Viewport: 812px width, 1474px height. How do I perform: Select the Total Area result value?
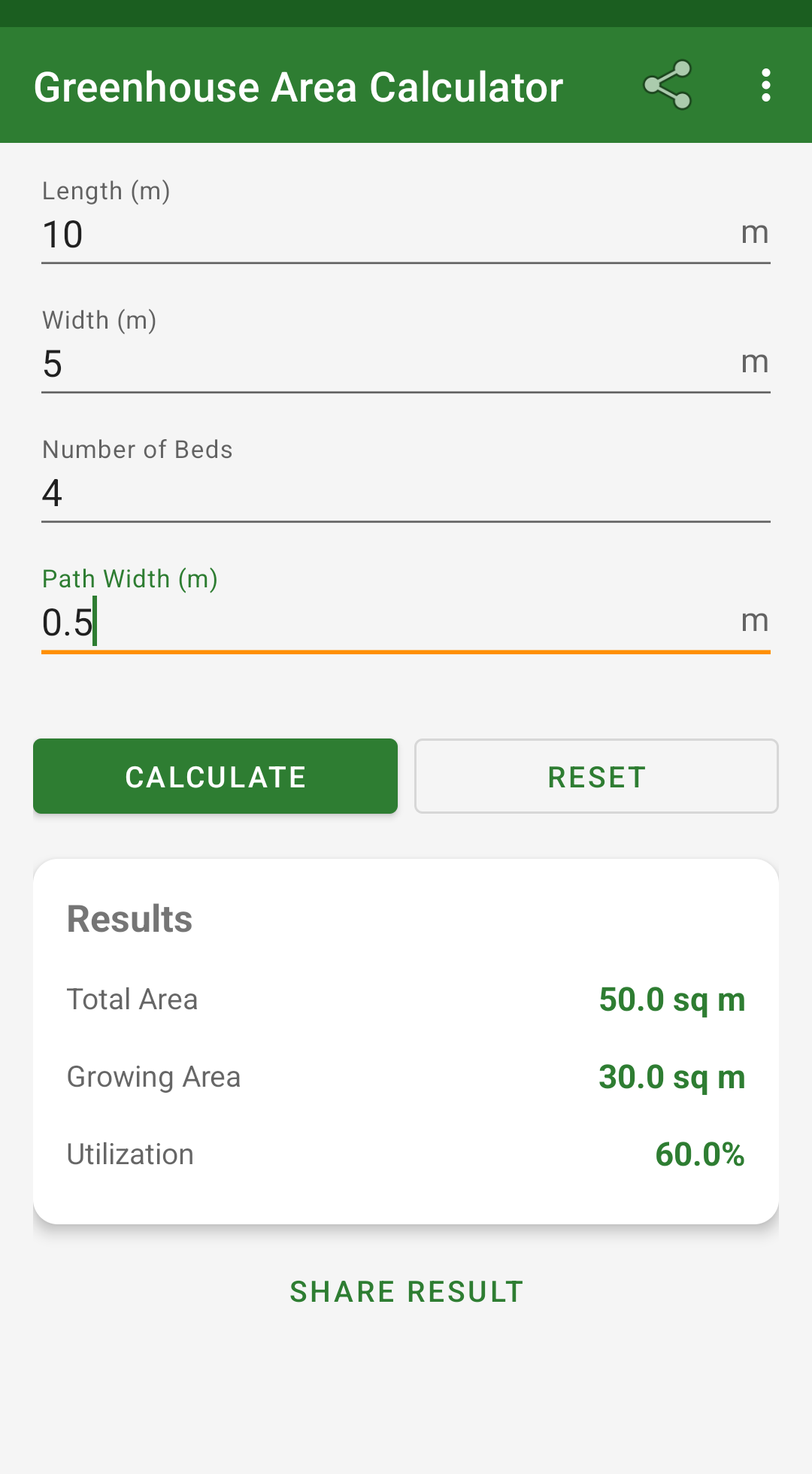tap(671, 1000)
